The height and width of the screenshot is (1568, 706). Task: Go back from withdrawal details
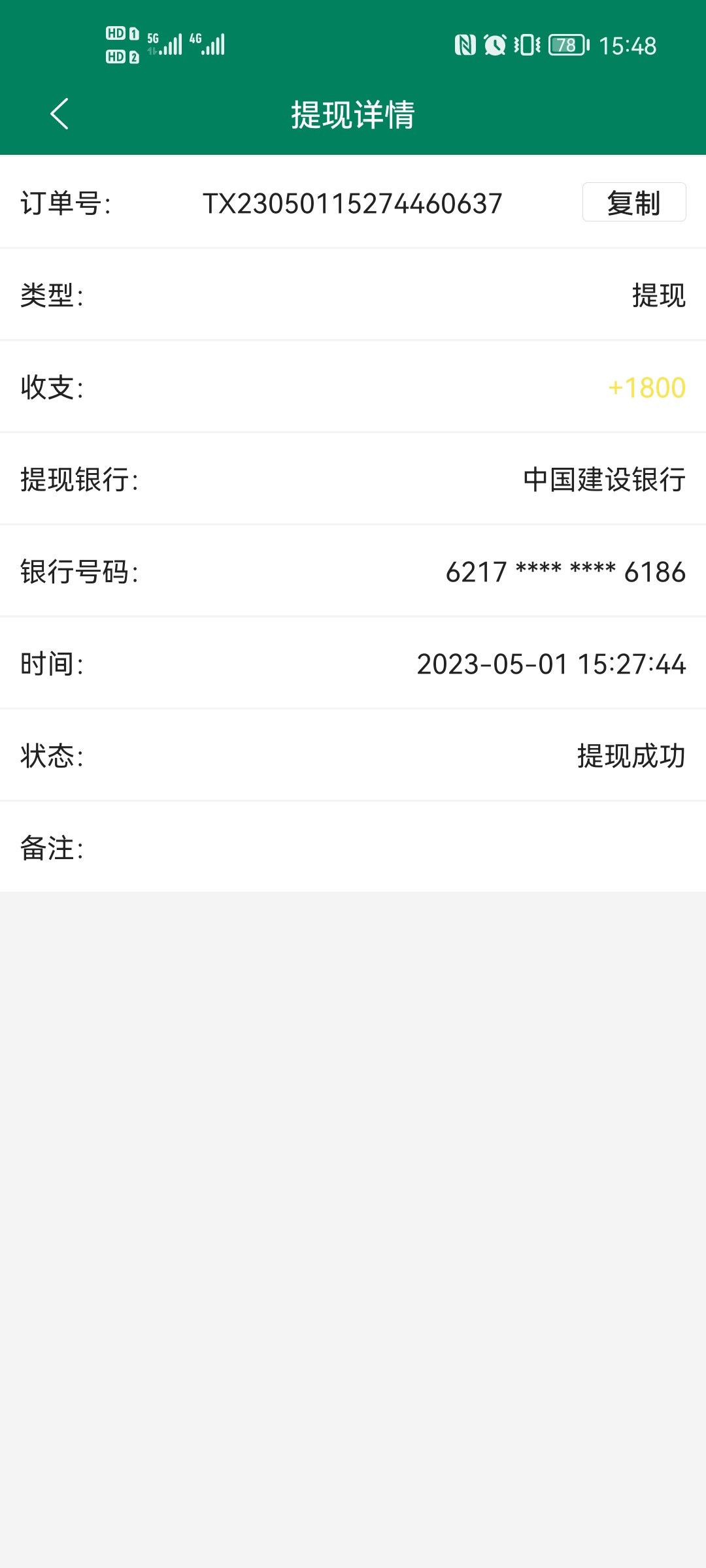click(x=59, y=114)
